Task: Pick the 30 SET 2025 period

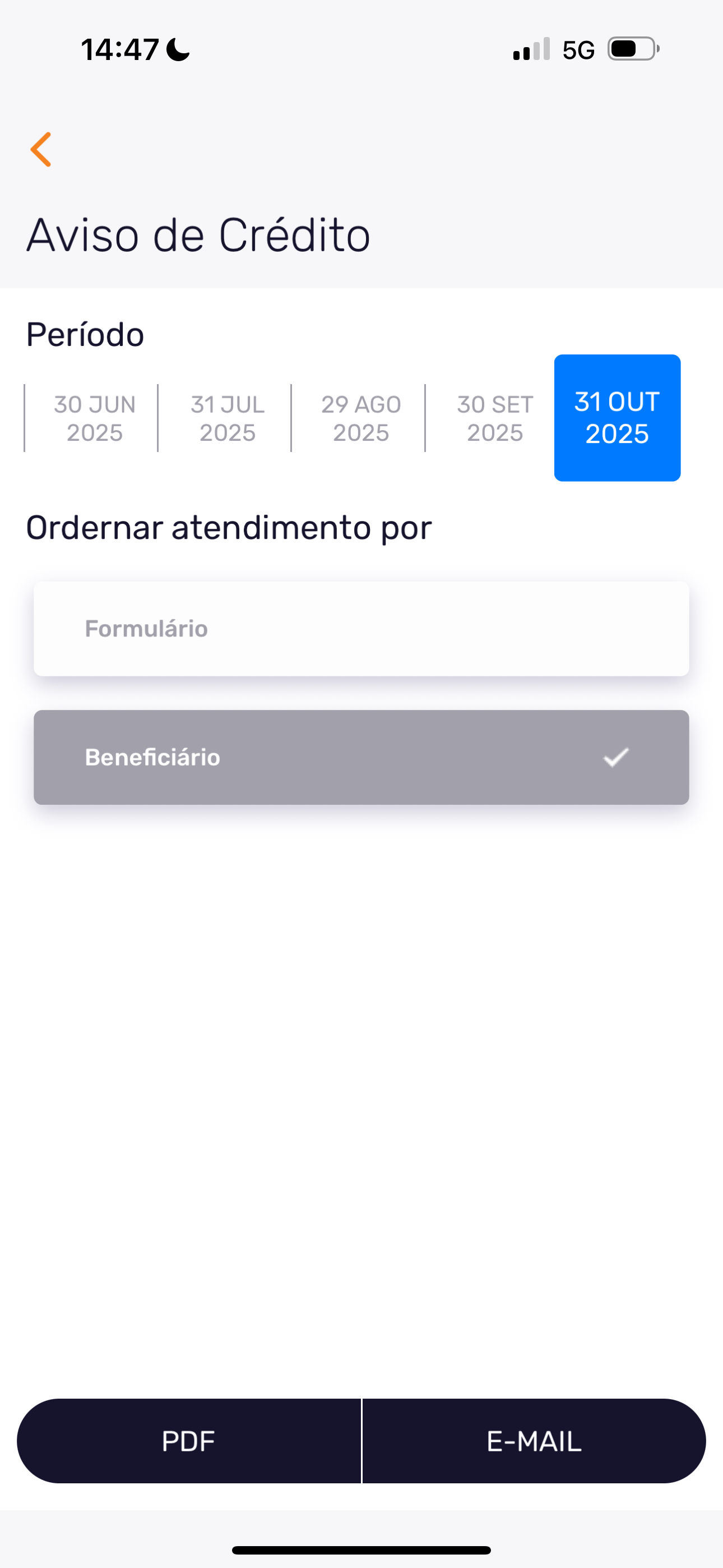Action: (495, 418)
